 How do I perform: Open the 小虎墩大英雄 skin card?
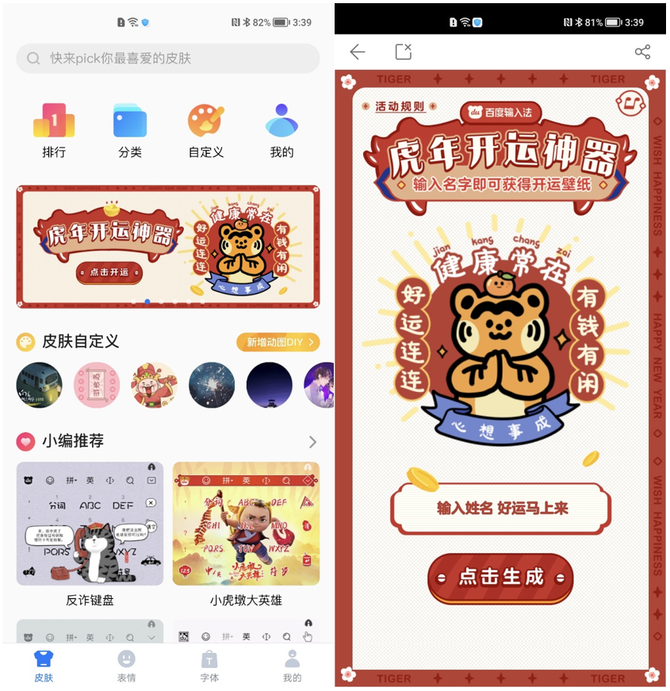click(x=246, y=532)
